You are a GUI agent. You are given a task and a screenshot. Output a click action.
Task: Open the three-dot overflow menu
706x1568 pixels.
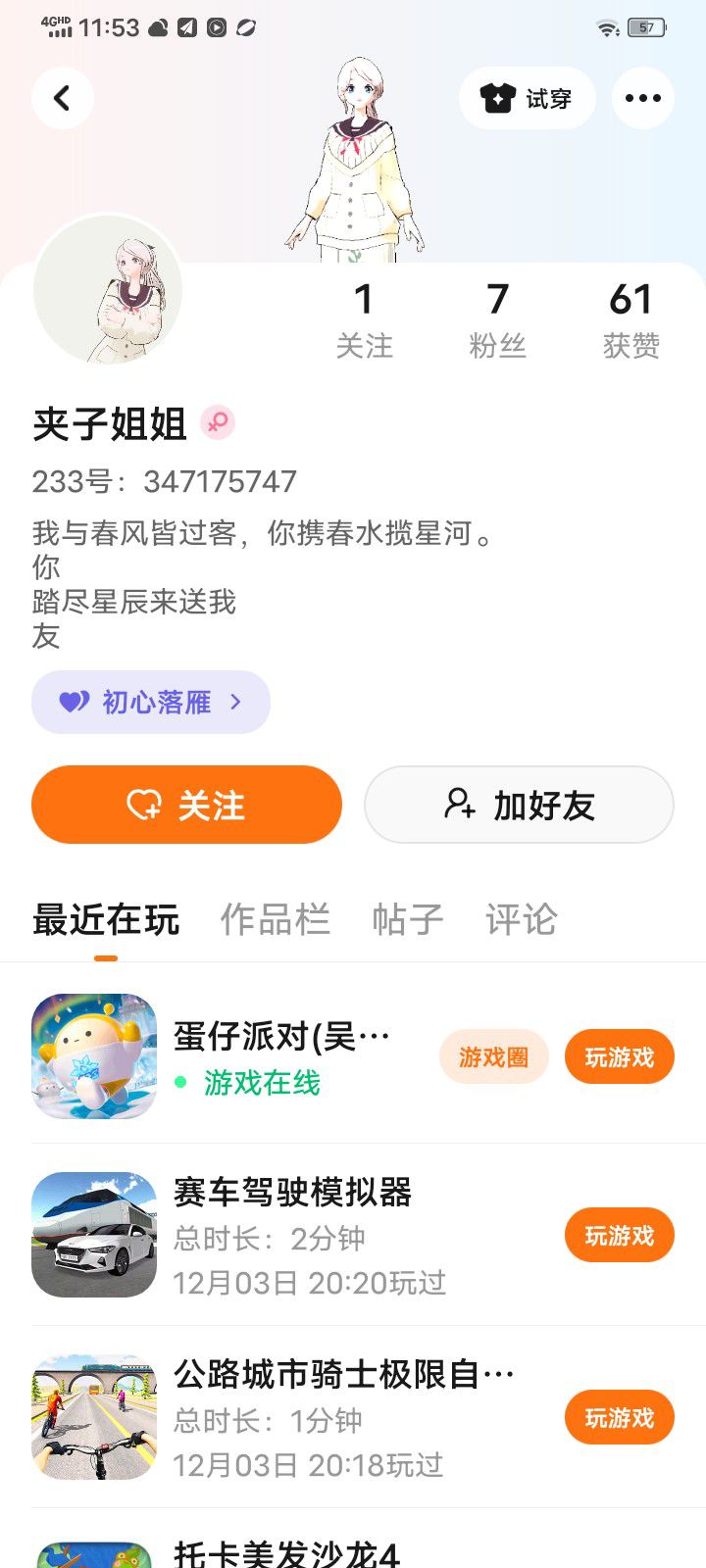(x=642, y=98)
